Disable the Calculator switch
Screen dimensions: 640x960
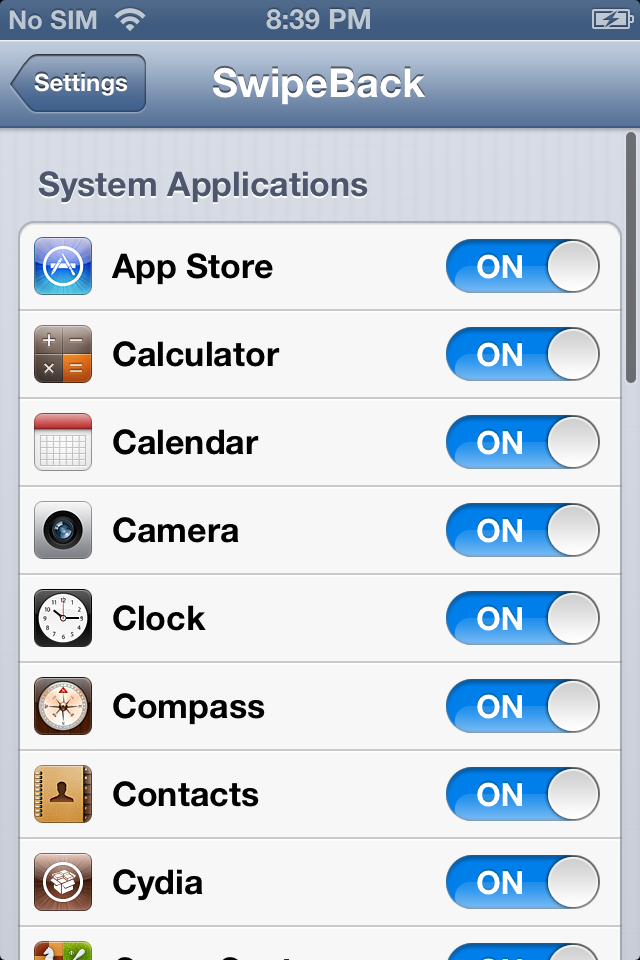pyautogui.click(x=522, y=355)
